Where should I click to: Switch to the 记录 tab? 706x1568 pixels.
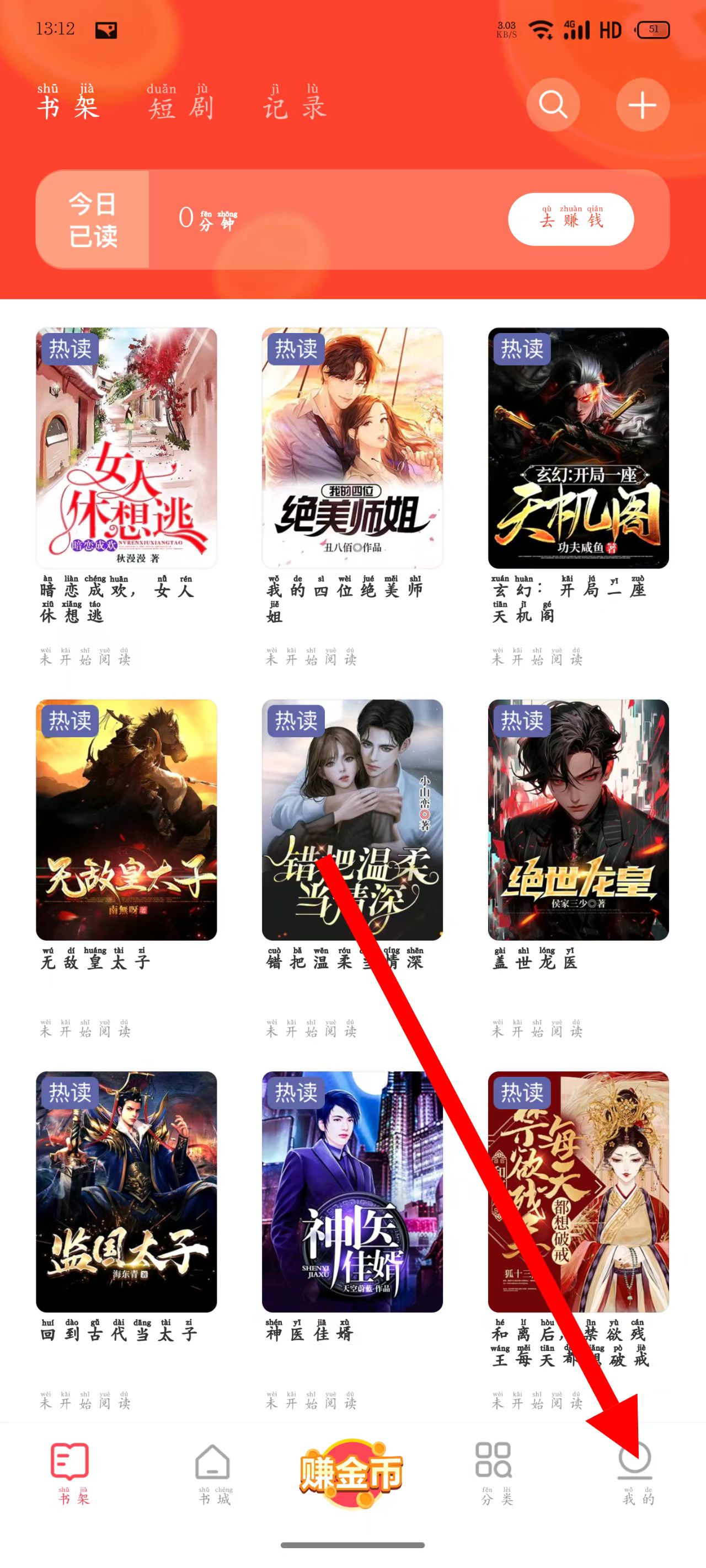coord(295,105)
